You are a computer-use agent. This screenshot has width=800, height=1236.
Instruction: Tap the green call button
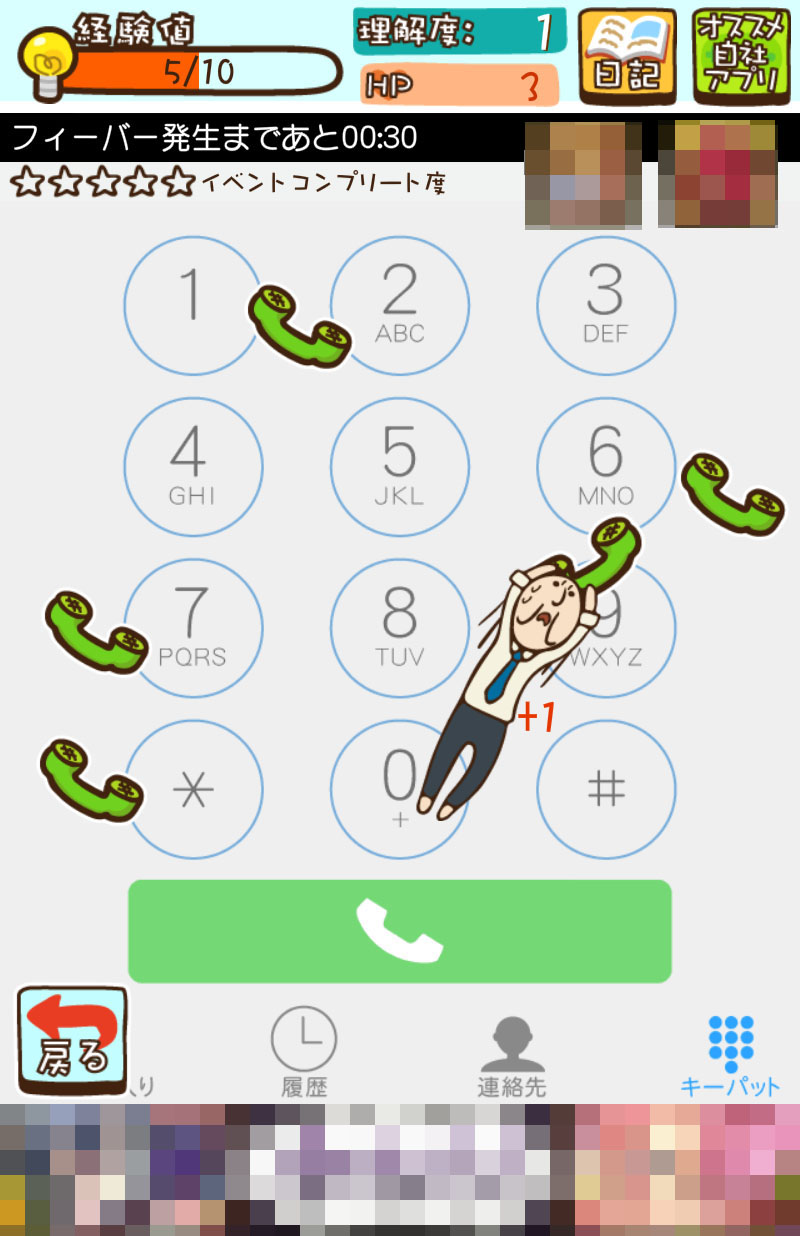pyautogui.click(x=400, y=931)
